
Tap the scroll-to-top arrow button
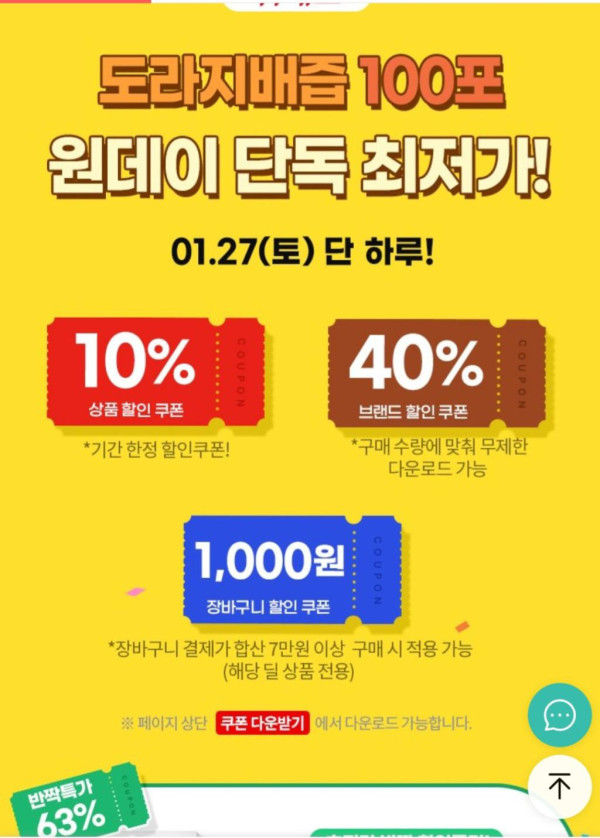point(559,786)
